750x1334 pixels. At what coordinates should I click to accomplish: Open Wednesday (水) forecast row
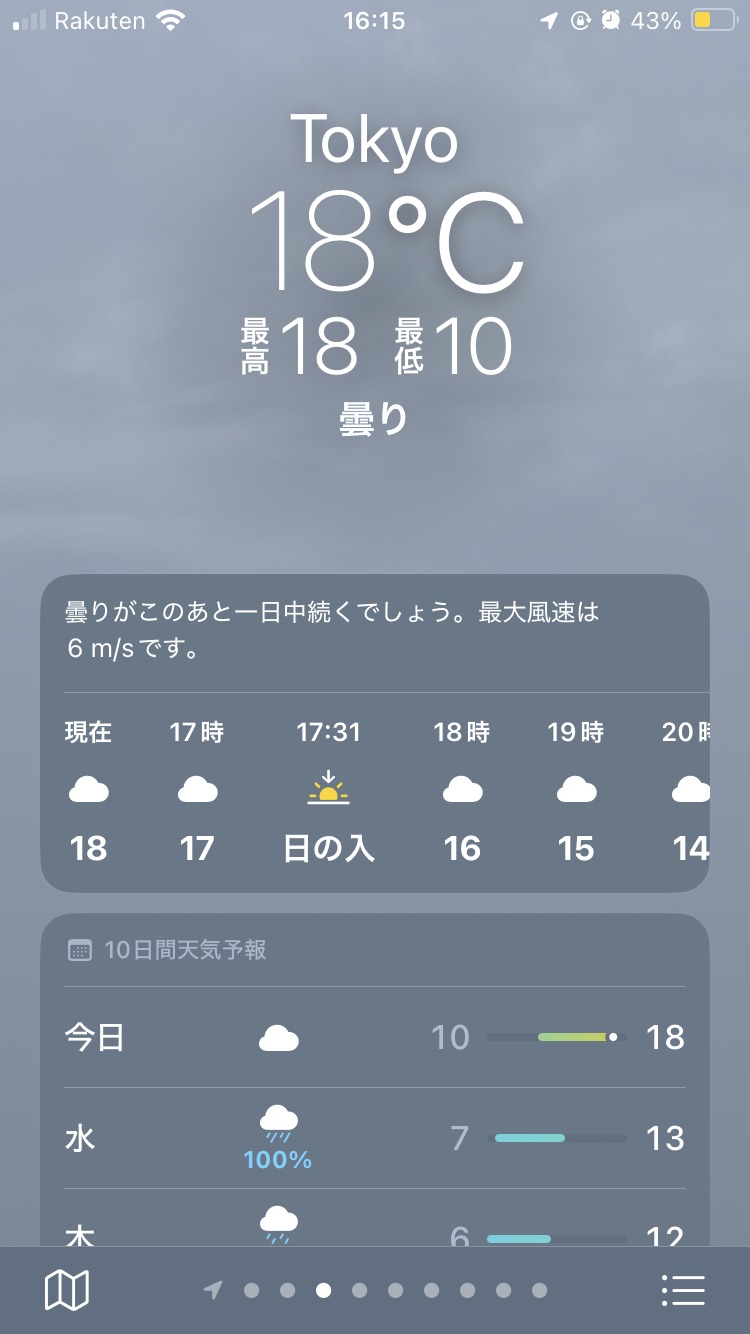pos(375,1138)
